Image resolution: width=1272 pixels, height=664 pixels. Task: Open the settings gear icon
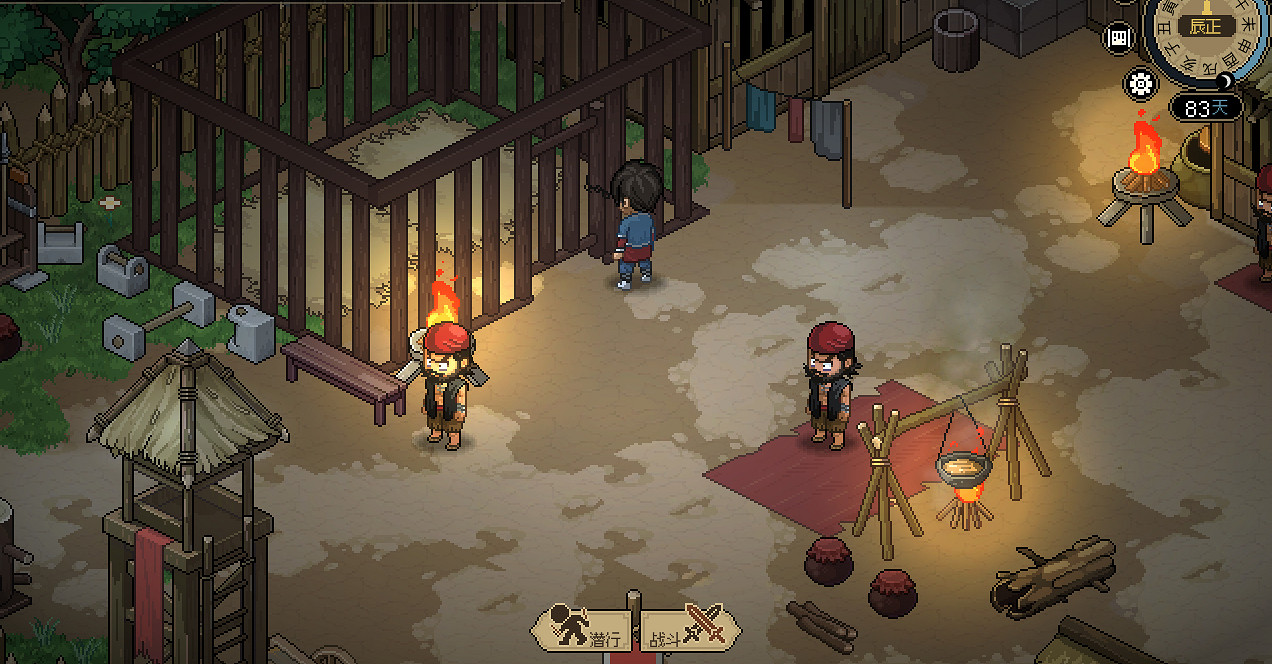pyautogui.click(x=1140, y=84)
